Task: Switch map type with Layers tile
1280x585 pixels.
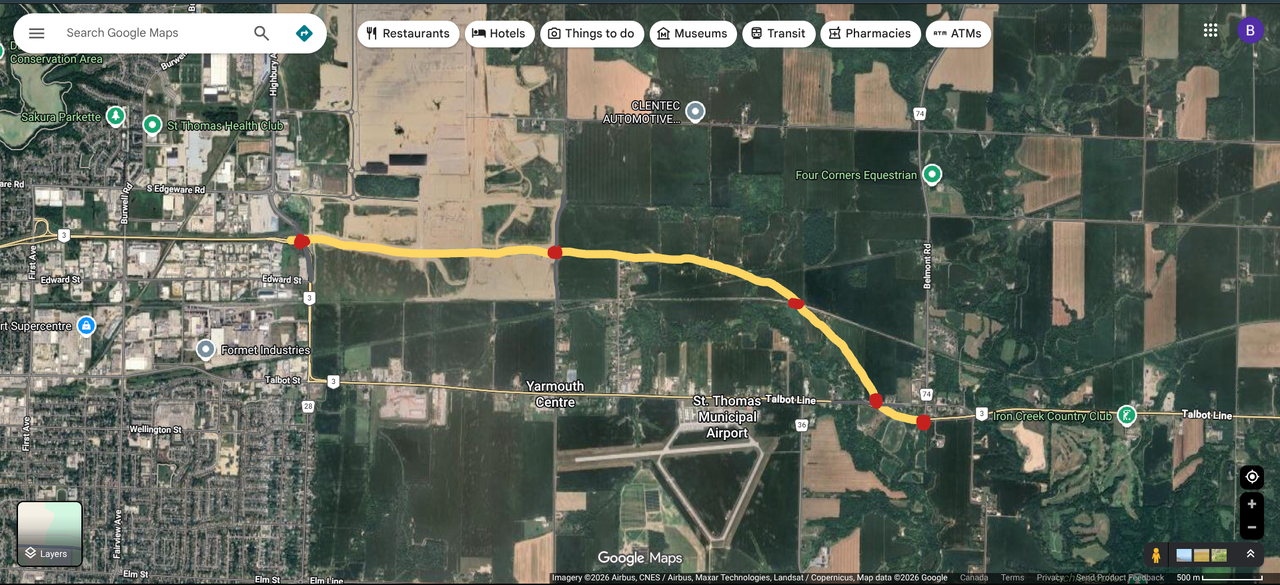Action: (50, 533)
